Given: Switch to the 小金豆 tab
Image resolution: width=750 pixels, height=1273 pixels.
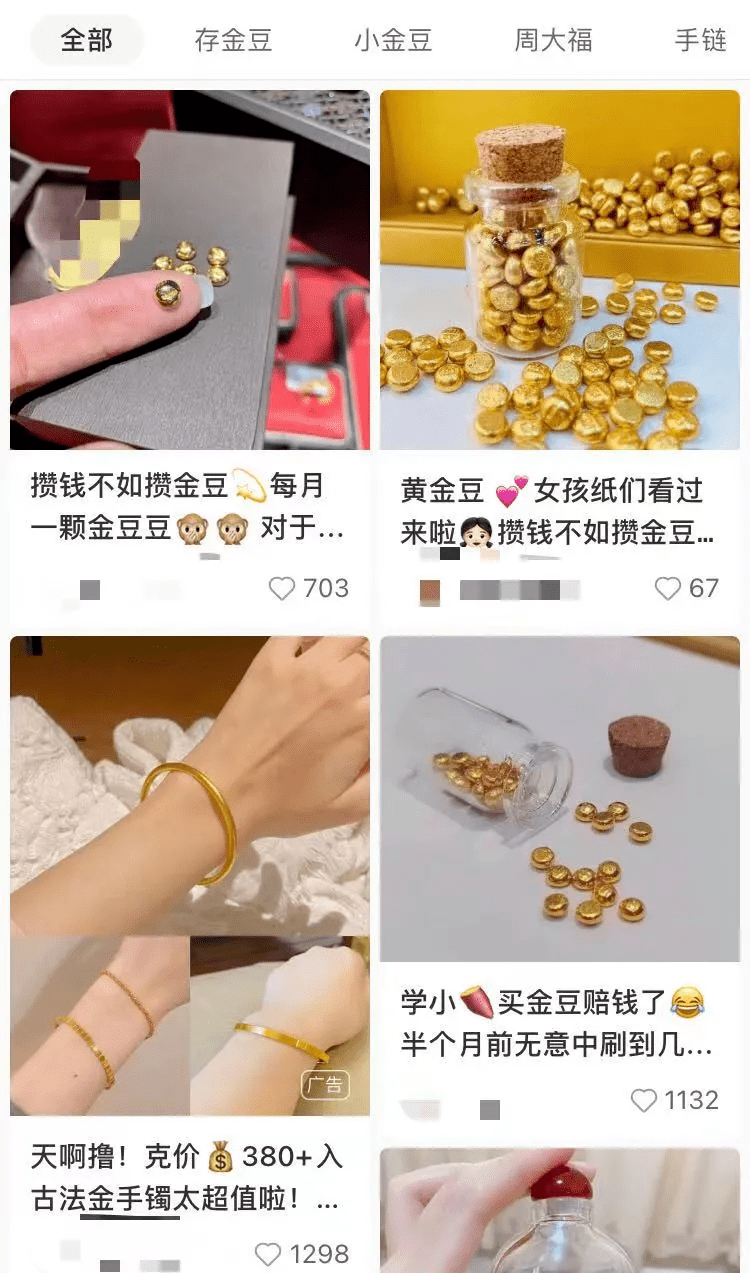Looking at the screenshot, I should point(393,41).
